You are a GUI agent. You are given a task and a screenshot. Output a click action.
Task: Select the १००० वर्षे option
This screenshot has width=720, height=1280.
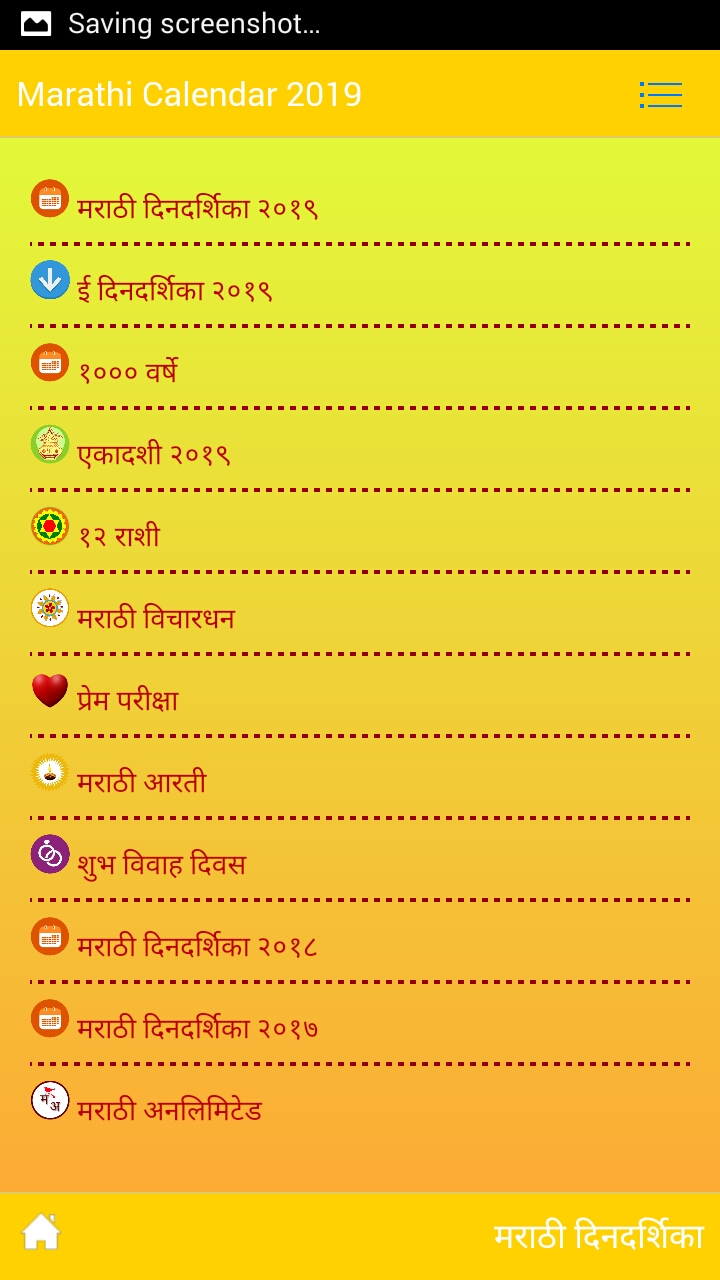(128, 372)
